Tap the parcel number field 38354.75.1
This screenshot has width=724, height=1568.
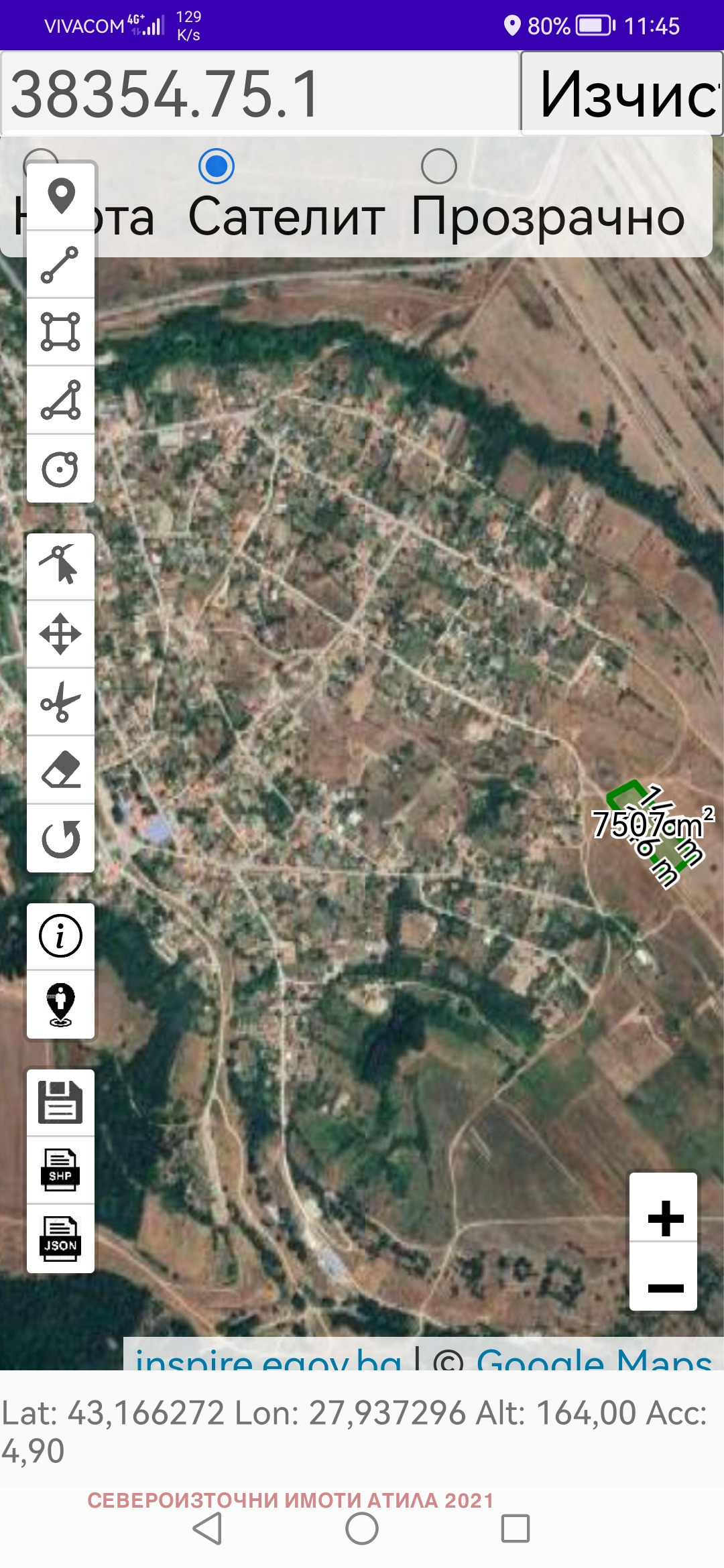260,94
